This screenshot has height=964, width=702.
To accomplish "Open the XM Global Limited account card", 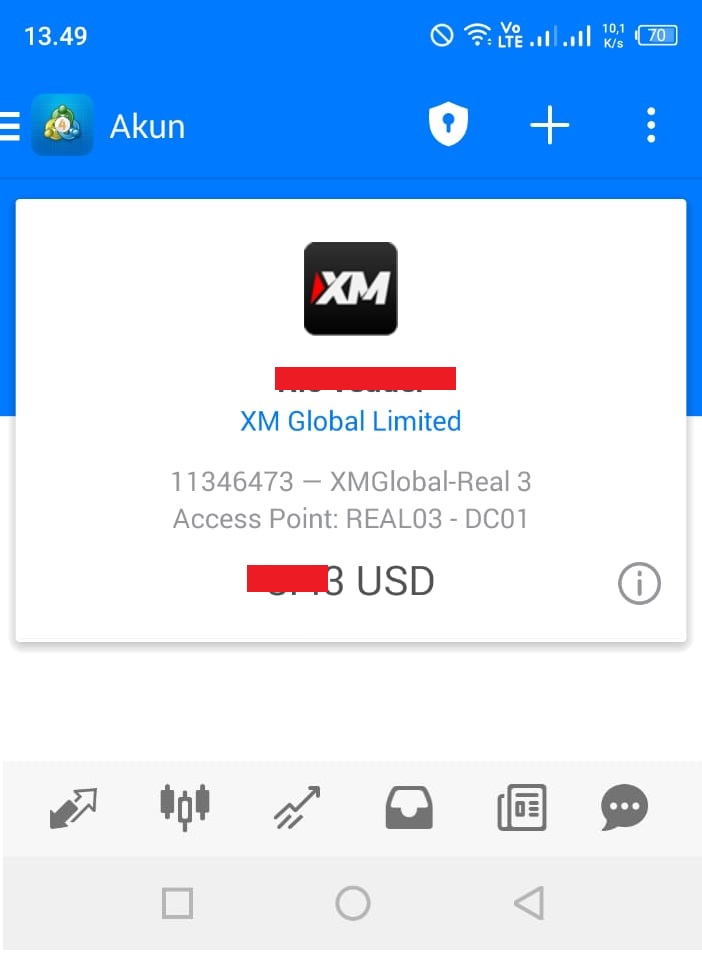I will [350, 420].
